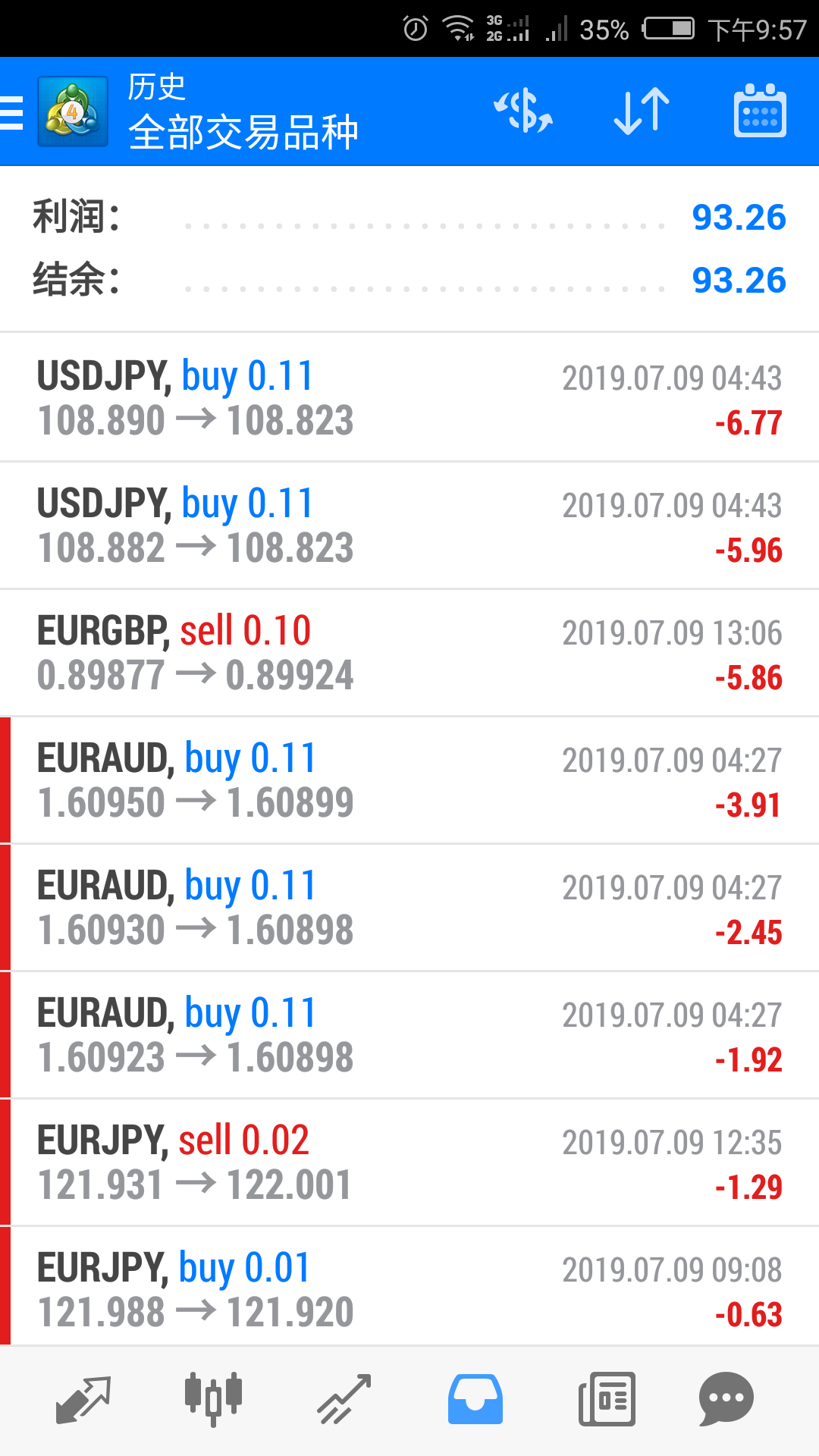The height and width of the screenshot is (1456, 819).
Task: Select the history inbox tab
Action: coord(475,1399)
